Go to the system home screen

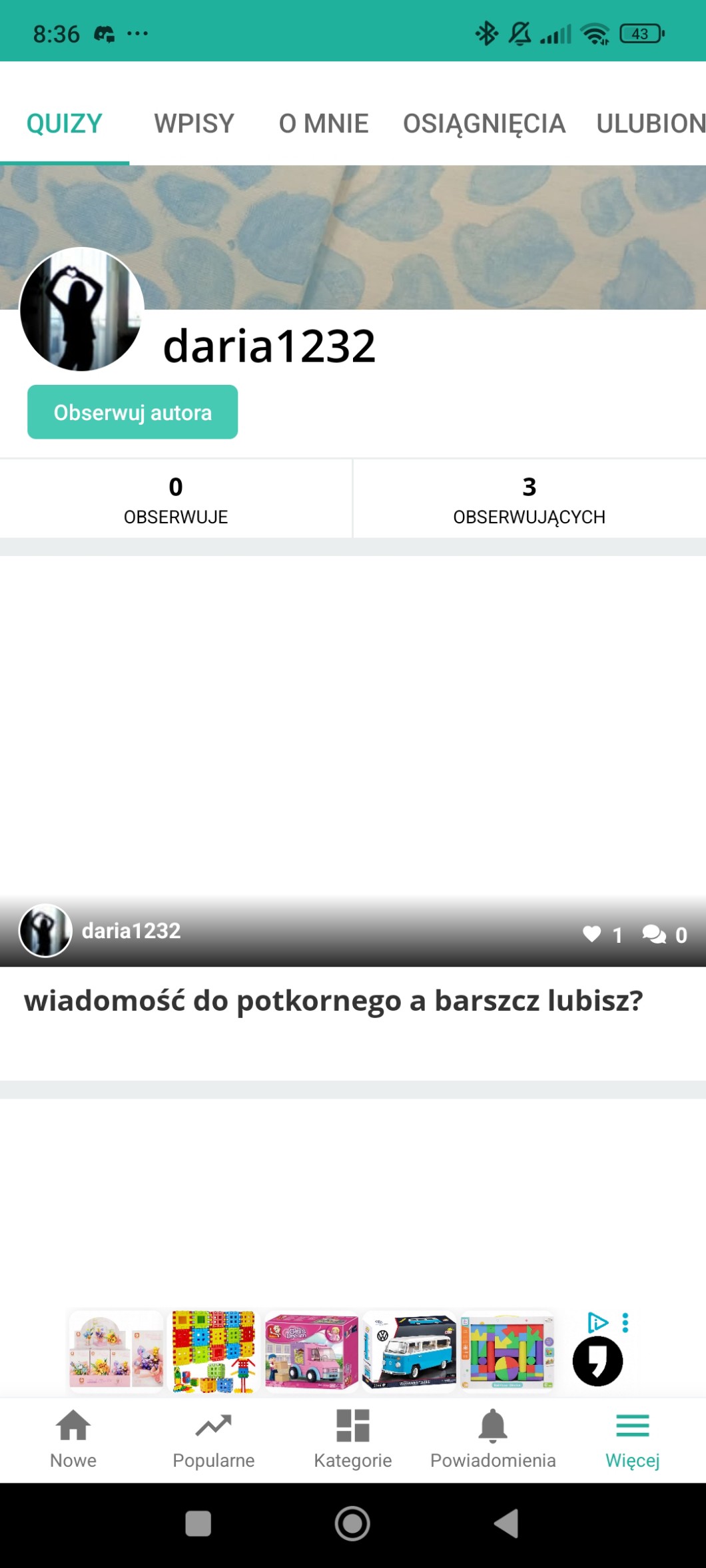[352, 1523]
